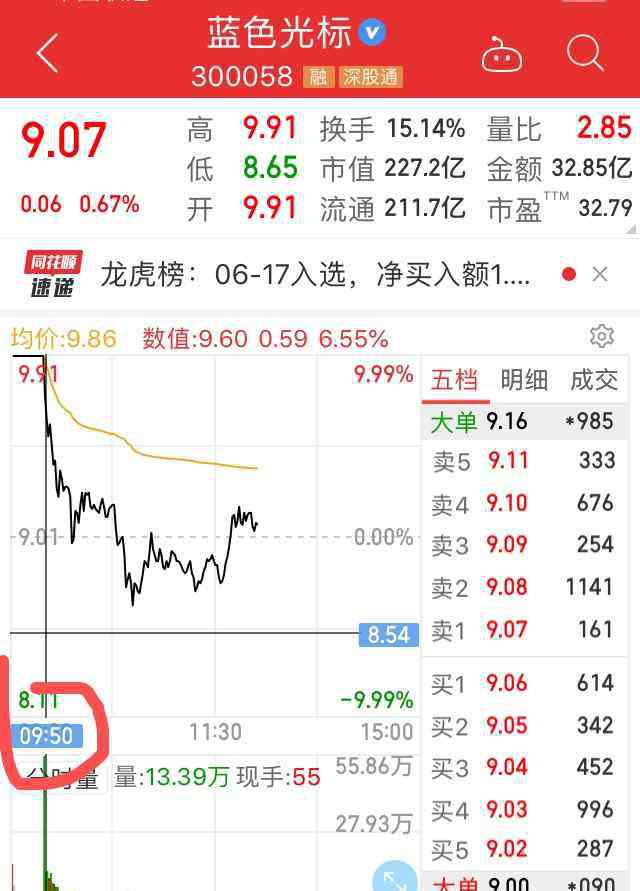Open stock search
Image resolution: width=640 pixels, height=891 pixels.
(585, 52)
